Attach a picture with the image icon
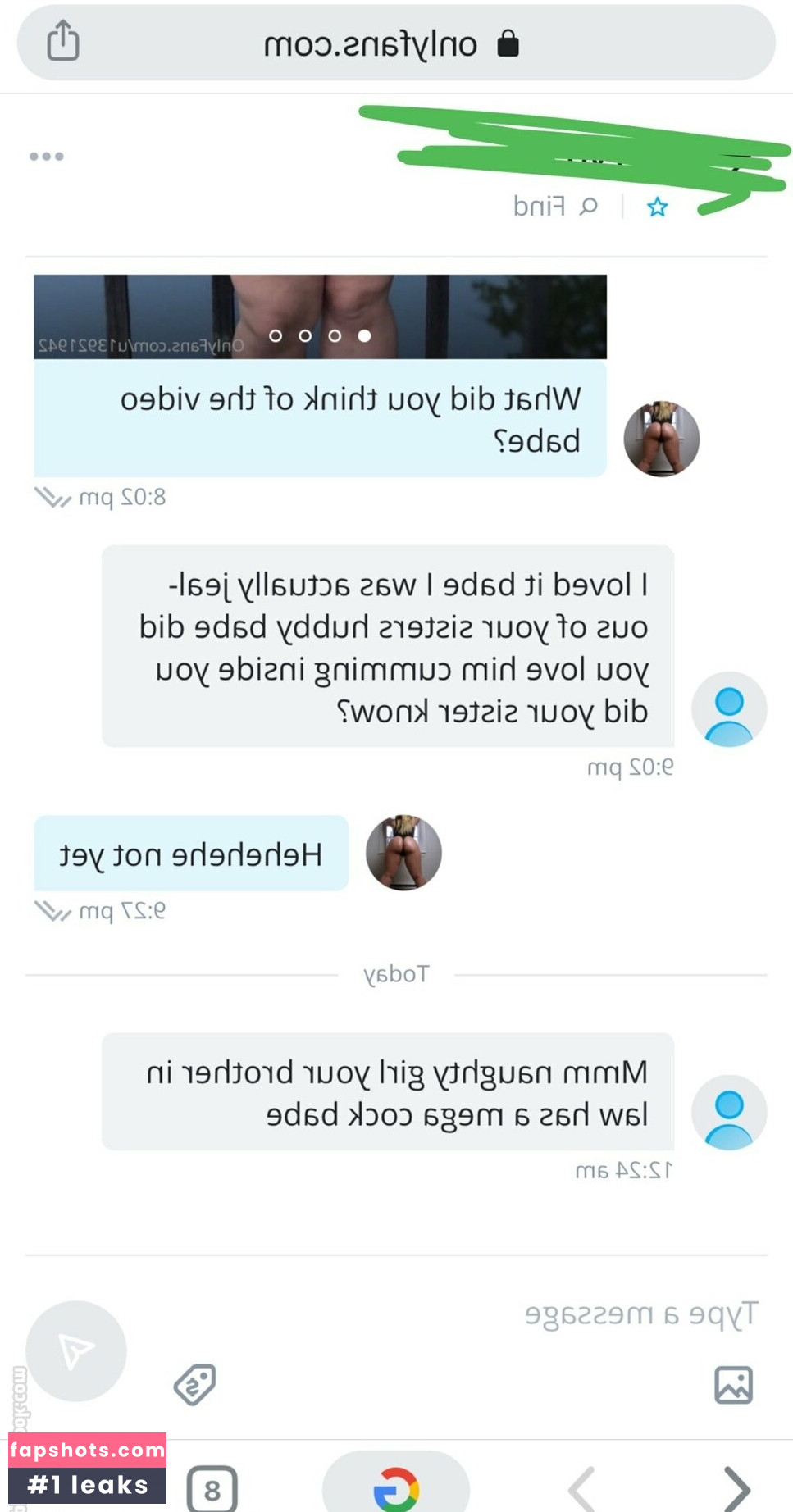 pos(733,1384)
